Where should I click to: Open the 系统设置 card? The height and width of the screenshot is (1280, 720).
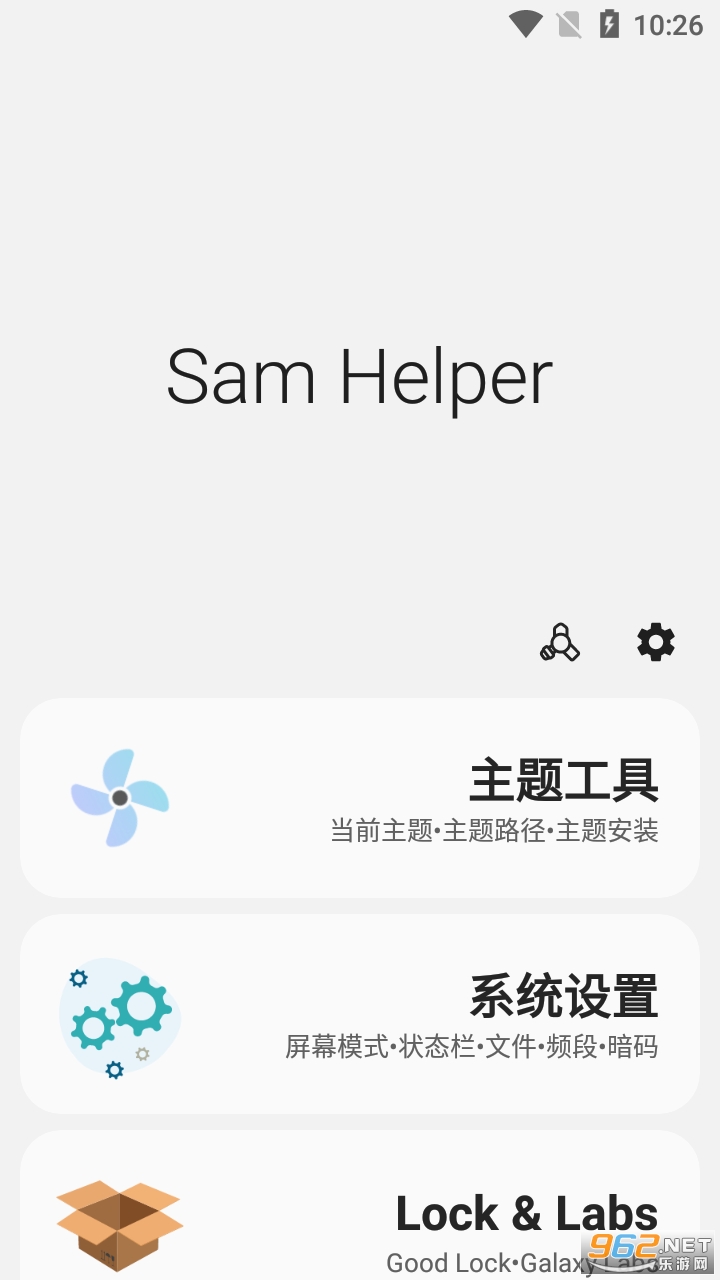coord(360,1015)
